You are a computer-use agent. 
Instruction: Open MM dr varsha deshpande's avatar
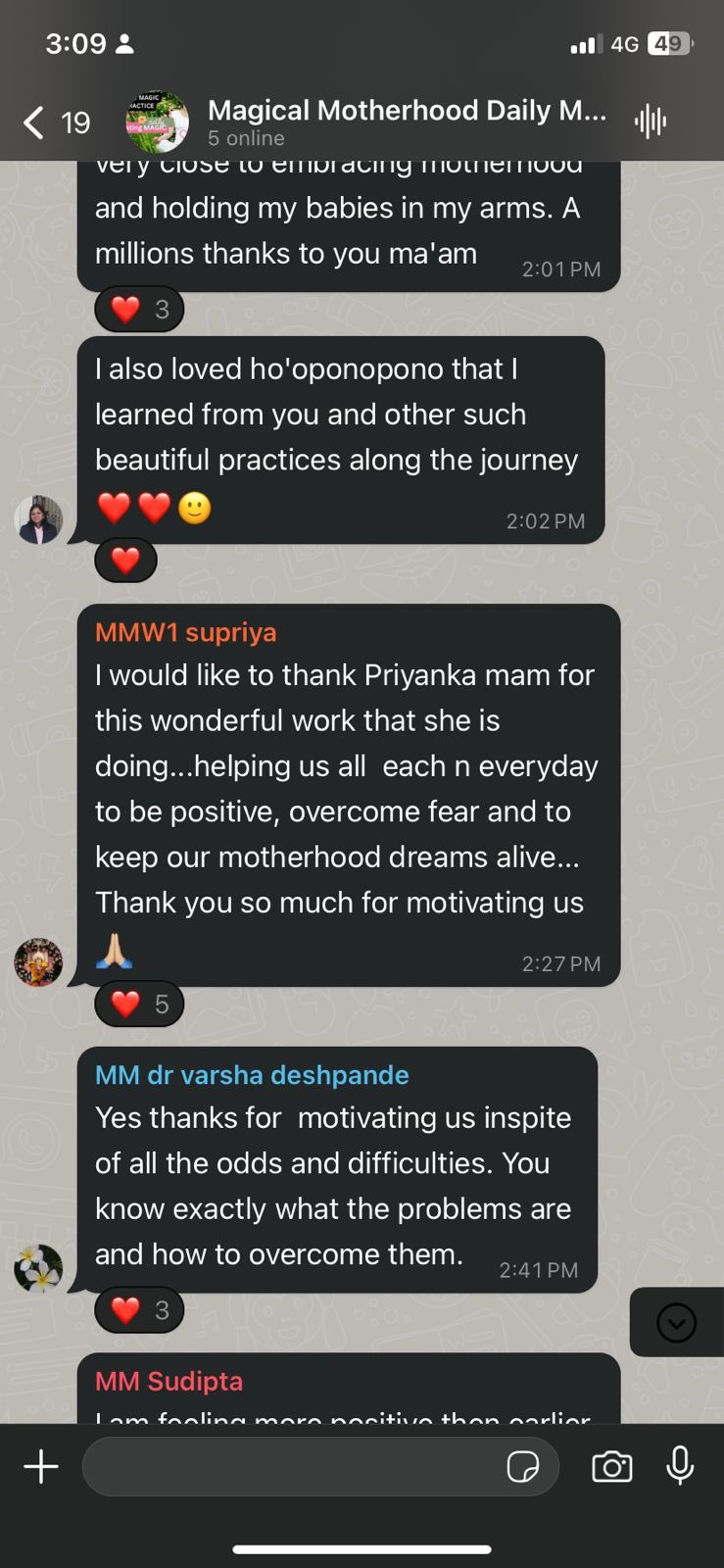(38, 1268)
